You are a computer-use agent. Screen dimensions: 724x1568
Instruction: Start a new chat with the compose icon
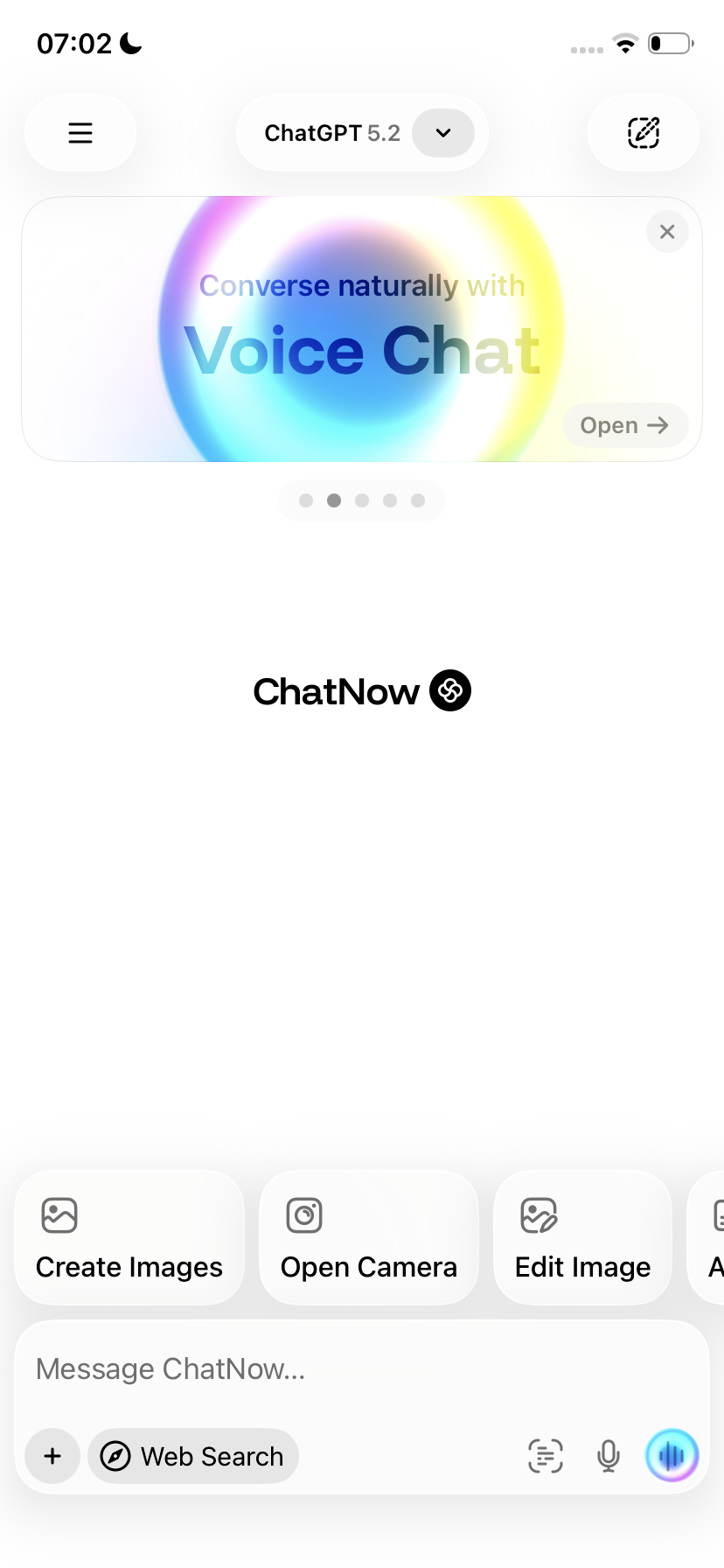[x=644, y=133]
